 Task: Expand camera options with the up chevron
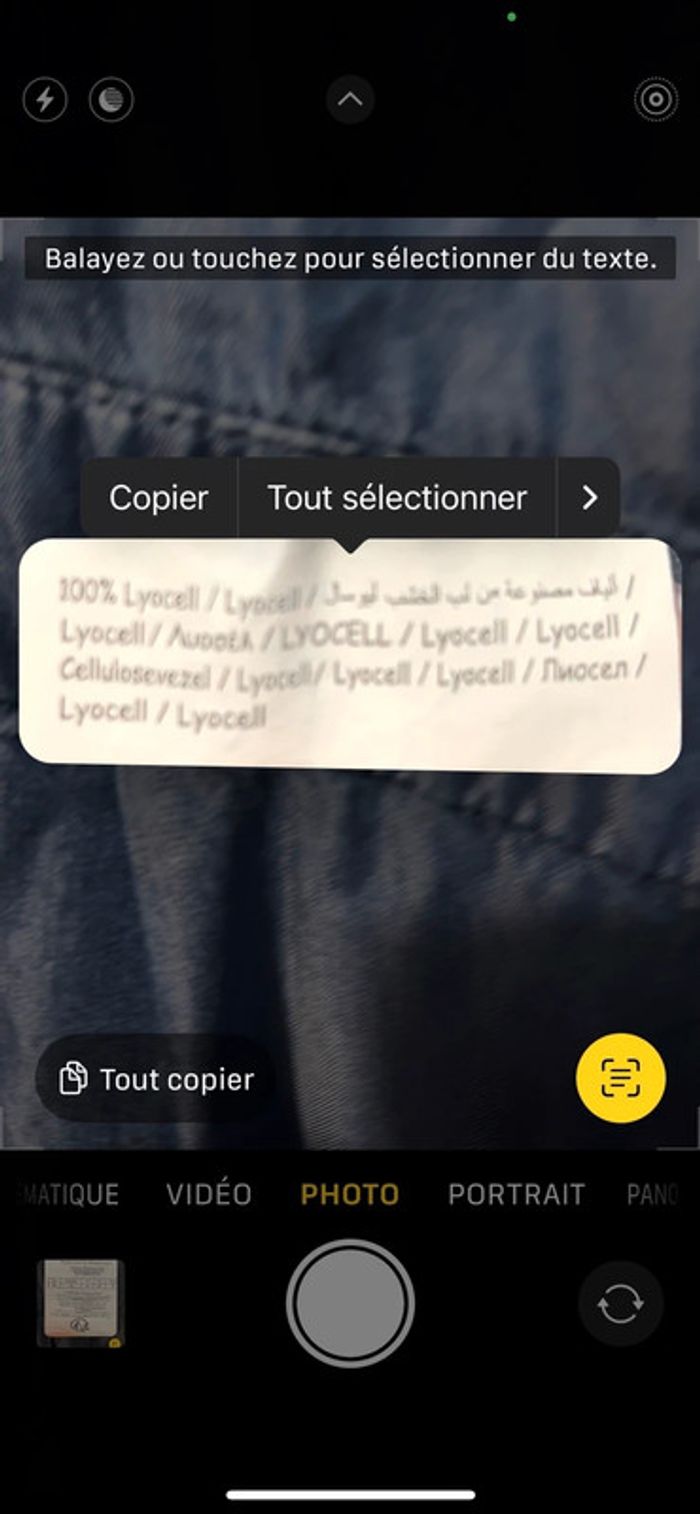[x=350, y=100]
